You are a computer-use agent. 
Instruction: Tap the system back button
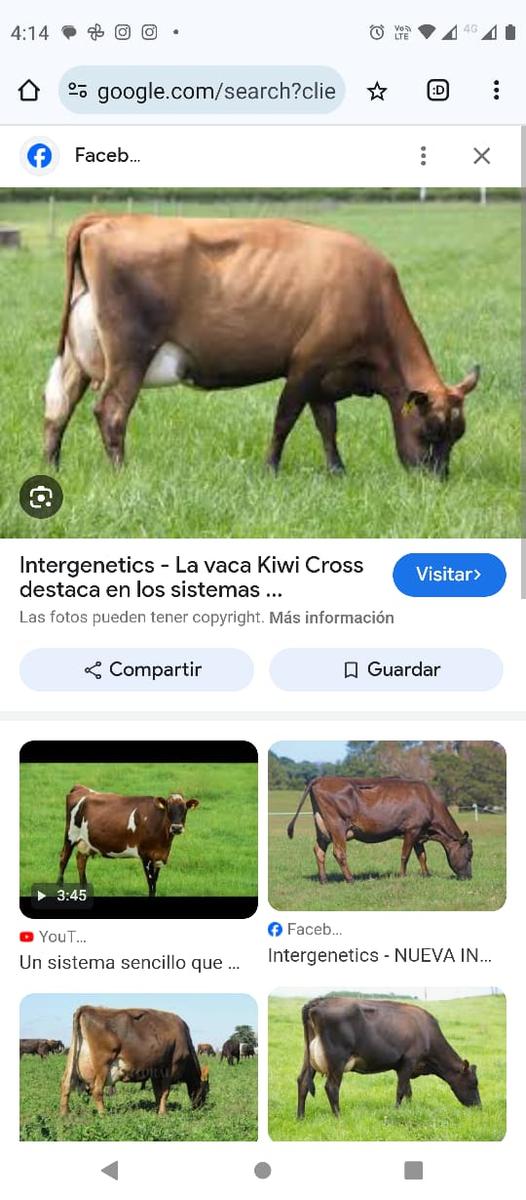[x=110, y=1170]
